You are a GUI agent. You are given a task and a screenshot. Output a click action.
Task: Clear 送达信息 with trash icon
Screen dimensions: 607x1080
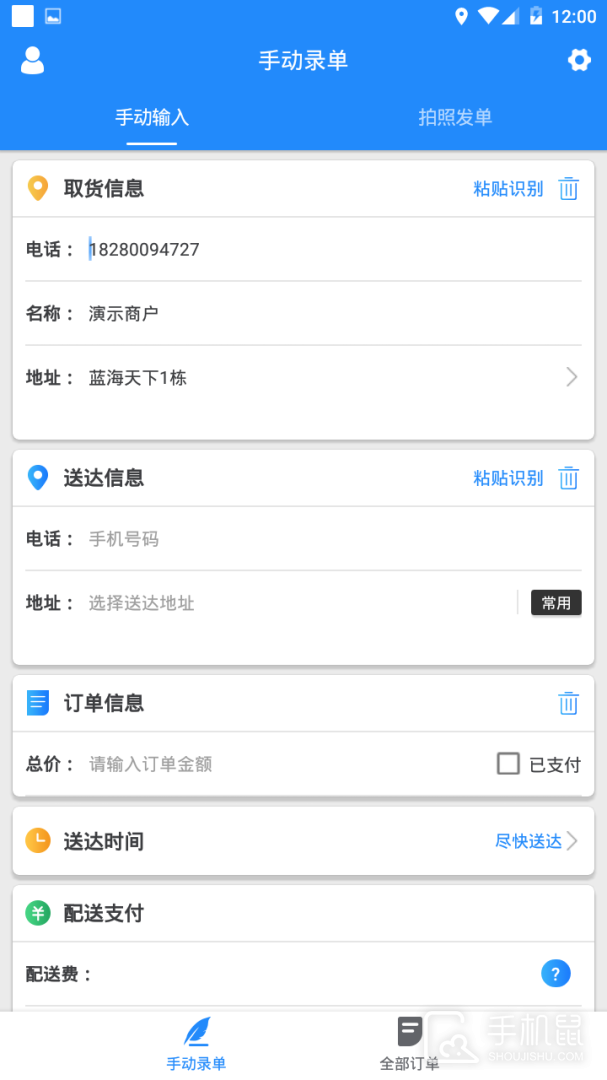(569, 478)
